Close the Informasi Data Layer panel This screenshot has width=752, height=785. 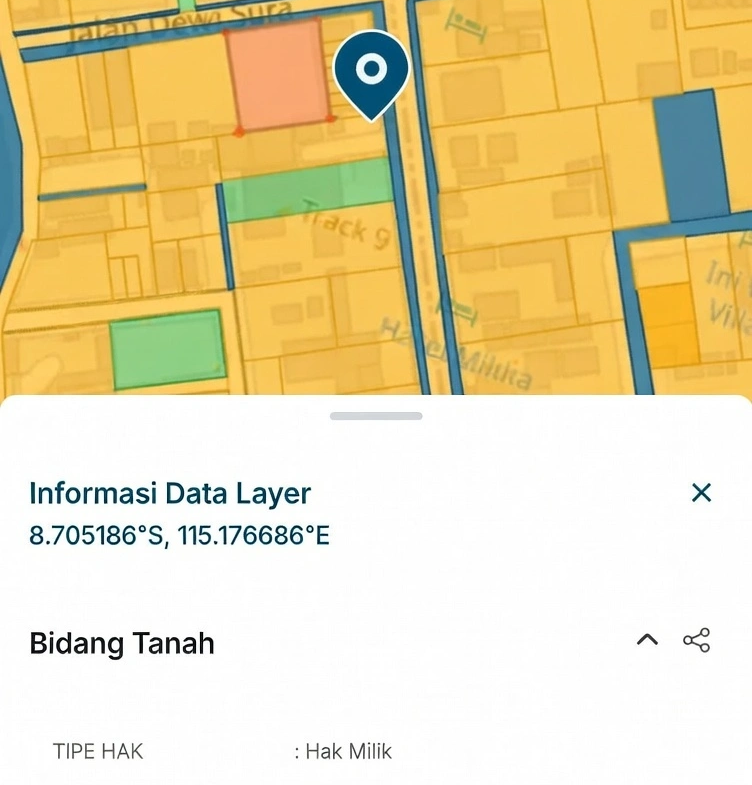(x=702, y=492)
